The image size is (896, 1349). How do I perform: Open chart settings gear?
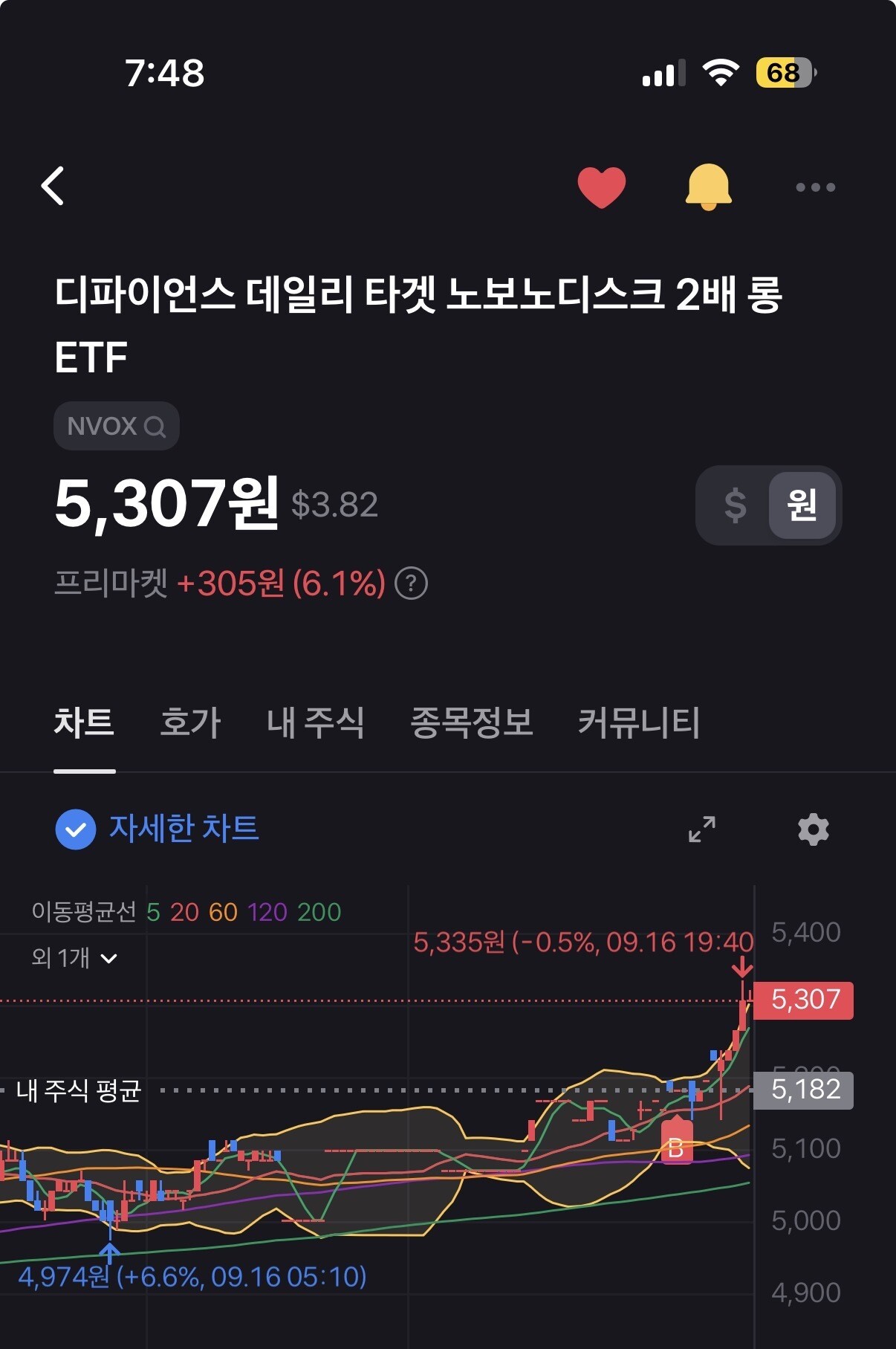click(x=813, y=829)
